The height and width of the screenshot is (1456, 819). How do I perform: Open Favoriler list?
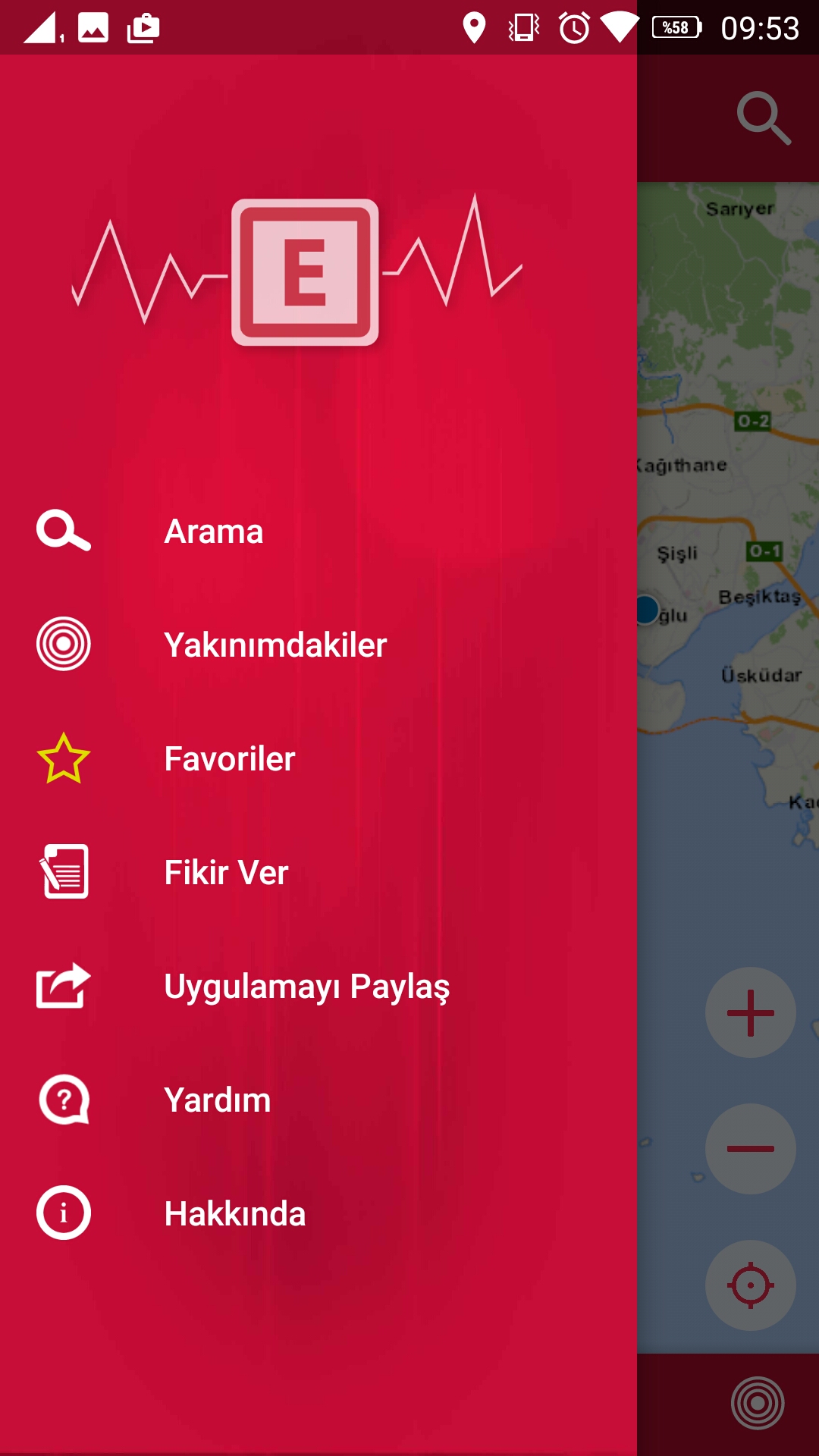click(229, 758)
